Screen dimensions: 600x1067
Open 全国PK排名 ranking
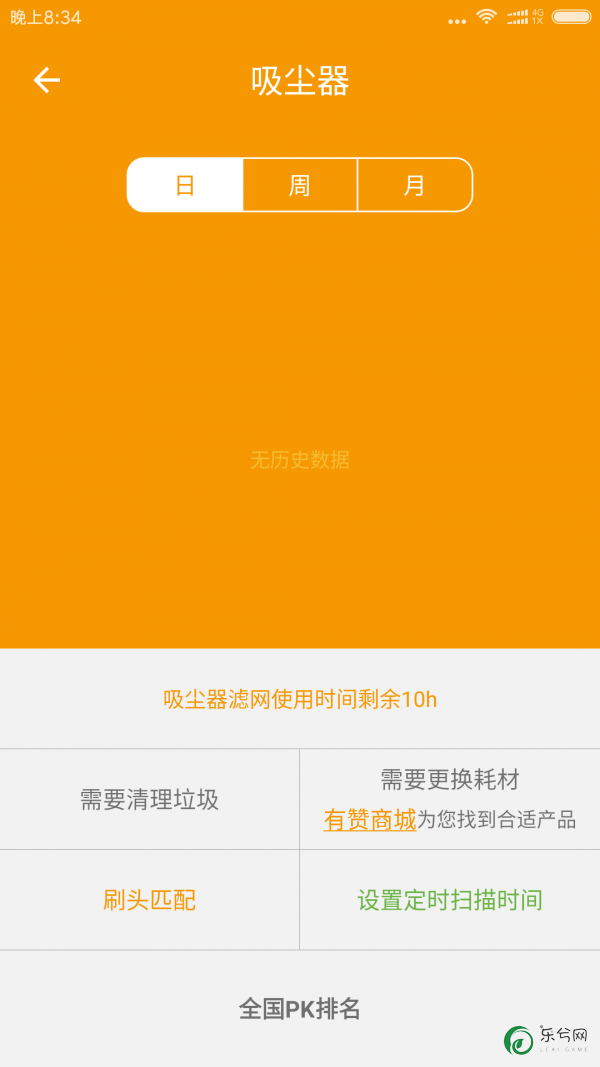300,1008
